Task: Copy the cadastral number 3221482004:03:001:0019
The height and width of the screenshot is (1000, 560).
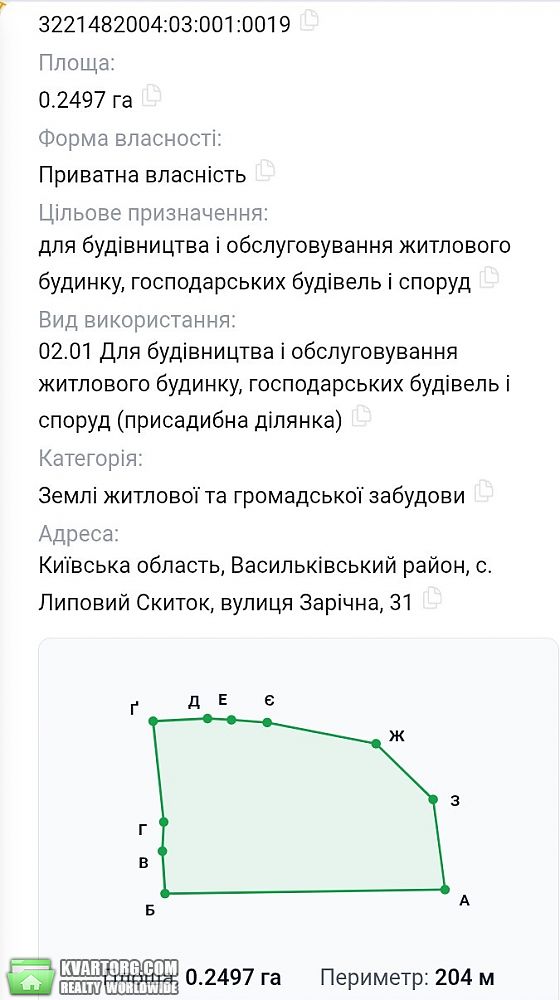Action: pos(309,20)
